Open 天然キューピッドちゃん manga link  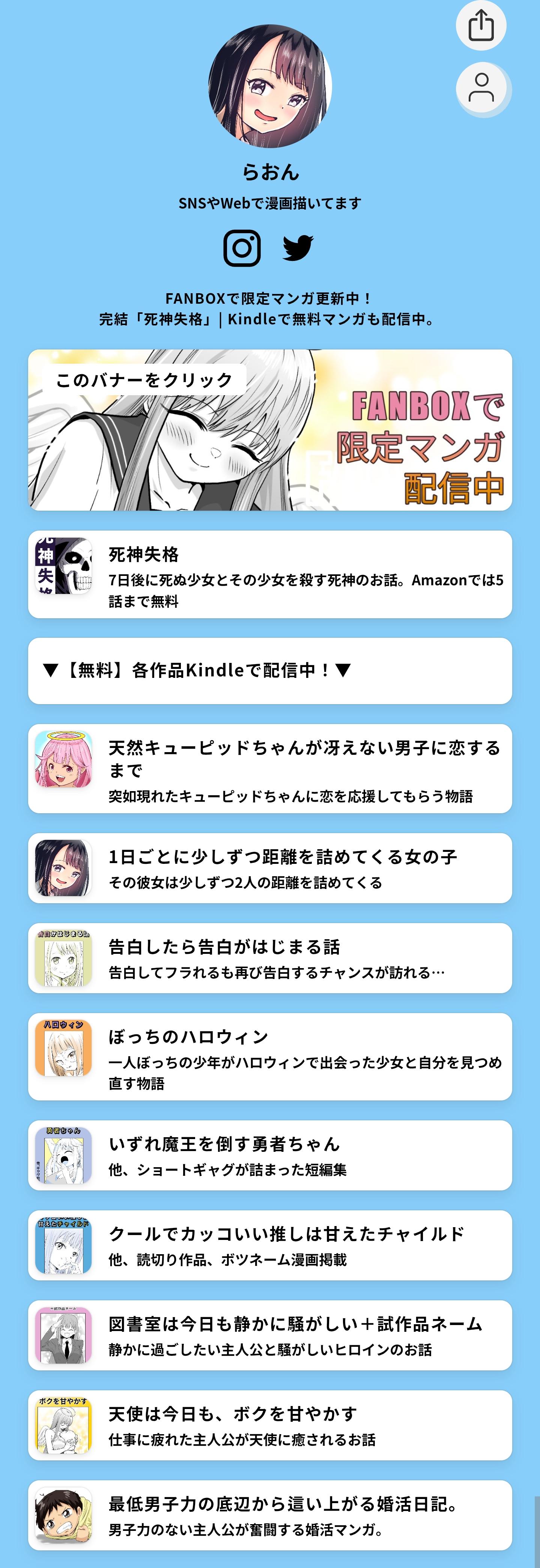pyautogui.click(x=270, y=768)
